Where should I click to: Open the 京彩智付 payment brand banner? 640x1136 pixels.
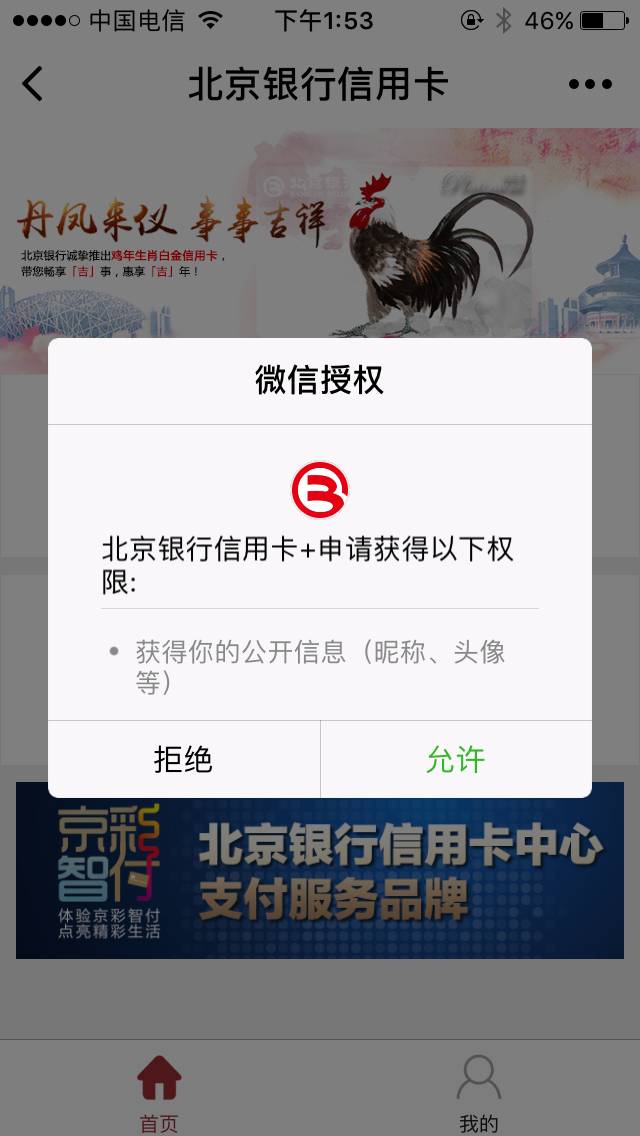(320, 870)
